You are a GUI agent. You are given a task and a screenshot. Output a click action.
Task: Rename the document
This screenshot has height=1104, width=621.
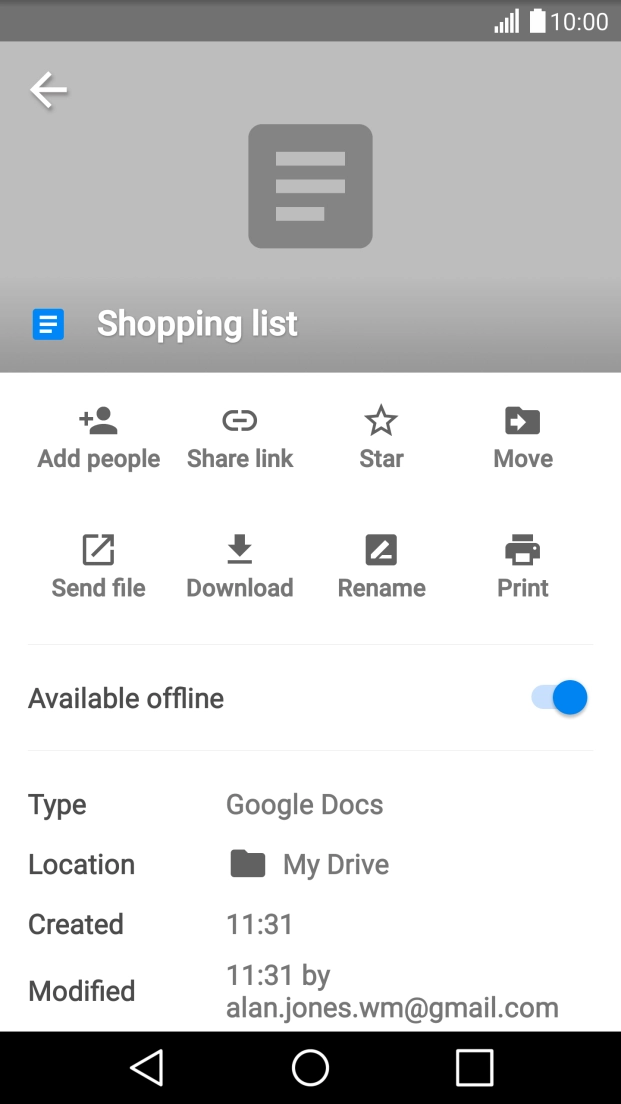(381, 567)
